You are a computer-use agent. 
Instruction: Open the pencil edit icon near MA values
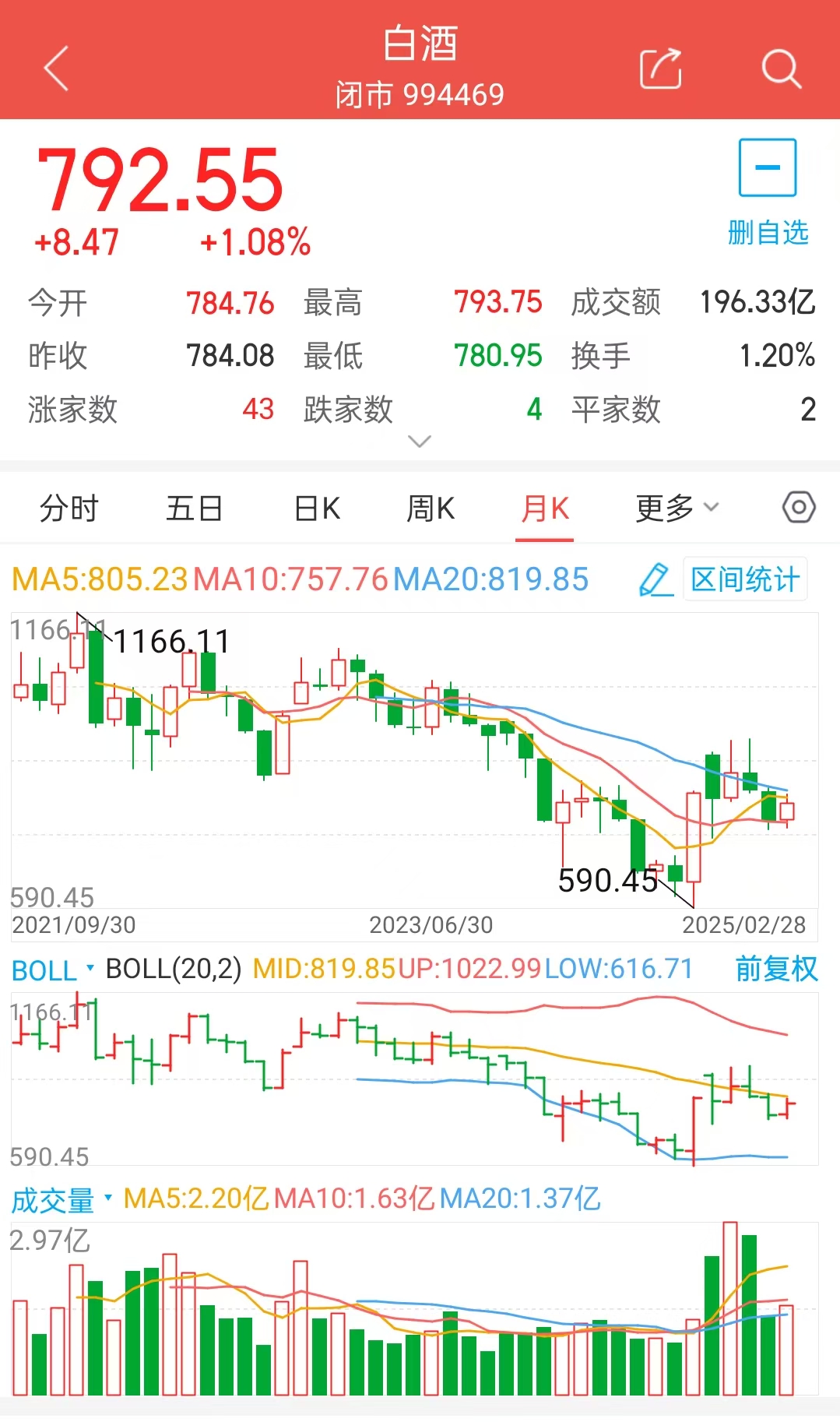656,579
